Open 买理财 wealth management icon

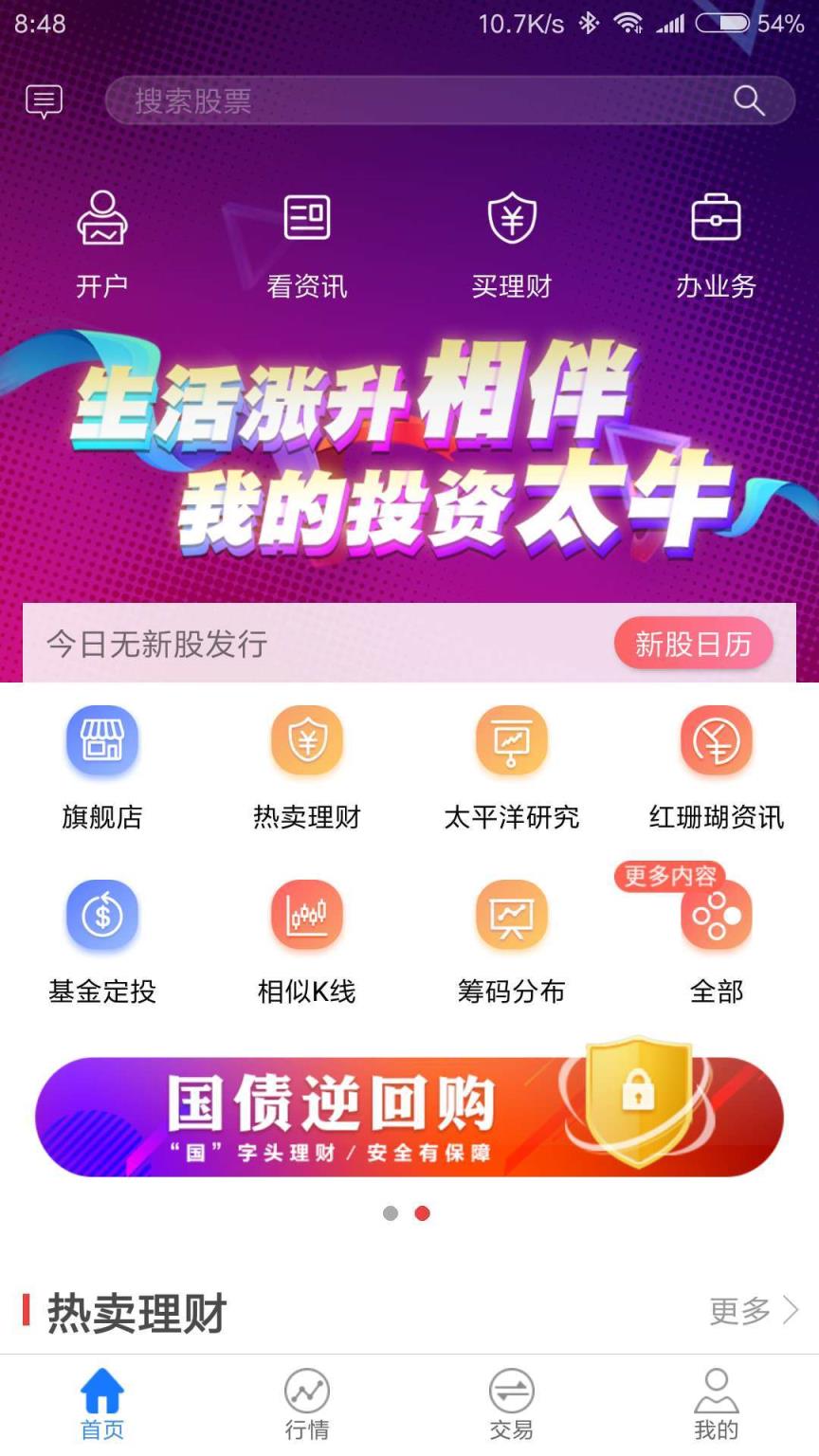pyautogui.click(x=512, y=240)
